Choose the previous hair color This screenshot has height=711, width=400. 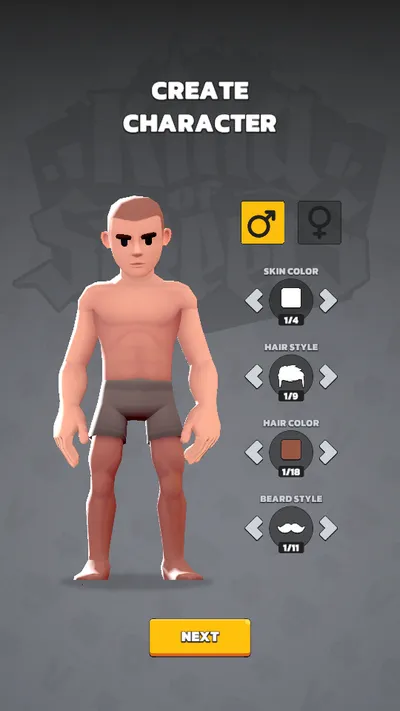point(254,452)
